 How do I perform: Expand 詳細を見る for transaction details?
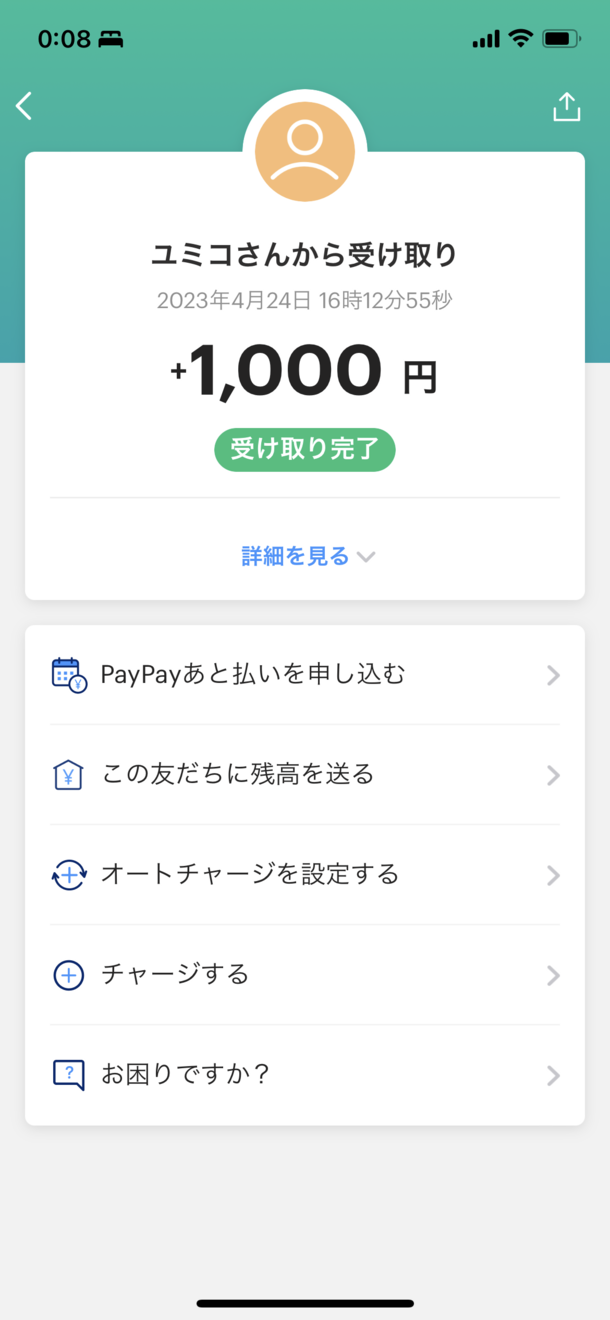(x=307, y=556)
